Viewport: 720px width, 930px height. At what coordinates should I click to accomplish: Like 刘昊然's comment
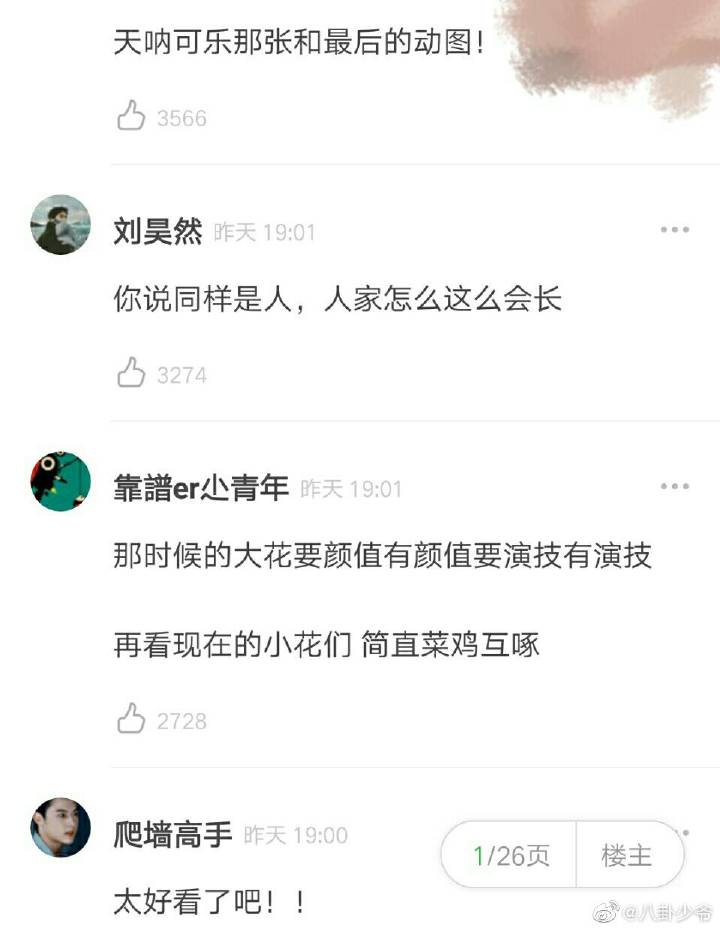click(x=132, y=375)
